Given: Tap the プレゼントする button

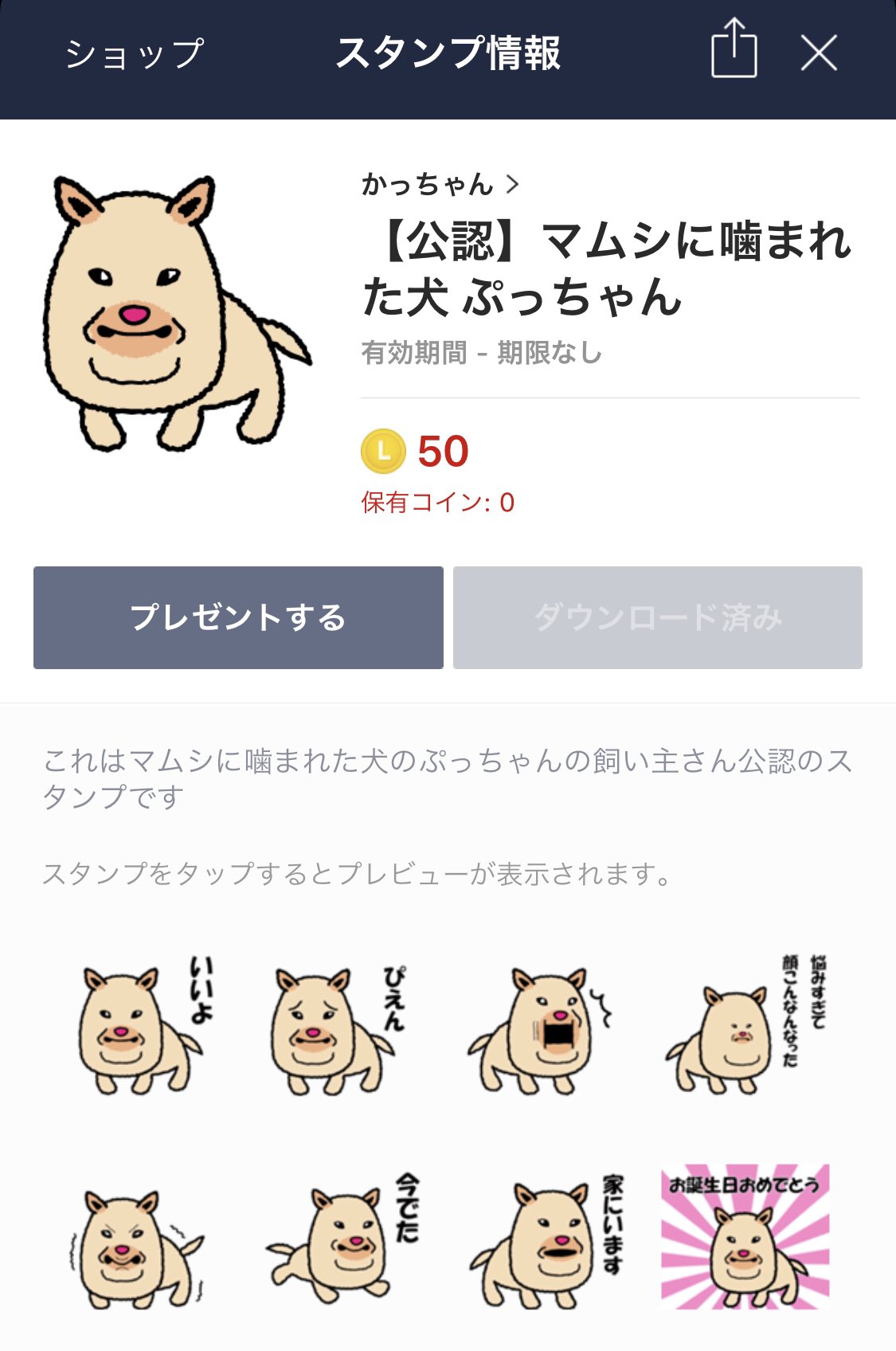Looking at the screenshot, I should click(238, 617).
